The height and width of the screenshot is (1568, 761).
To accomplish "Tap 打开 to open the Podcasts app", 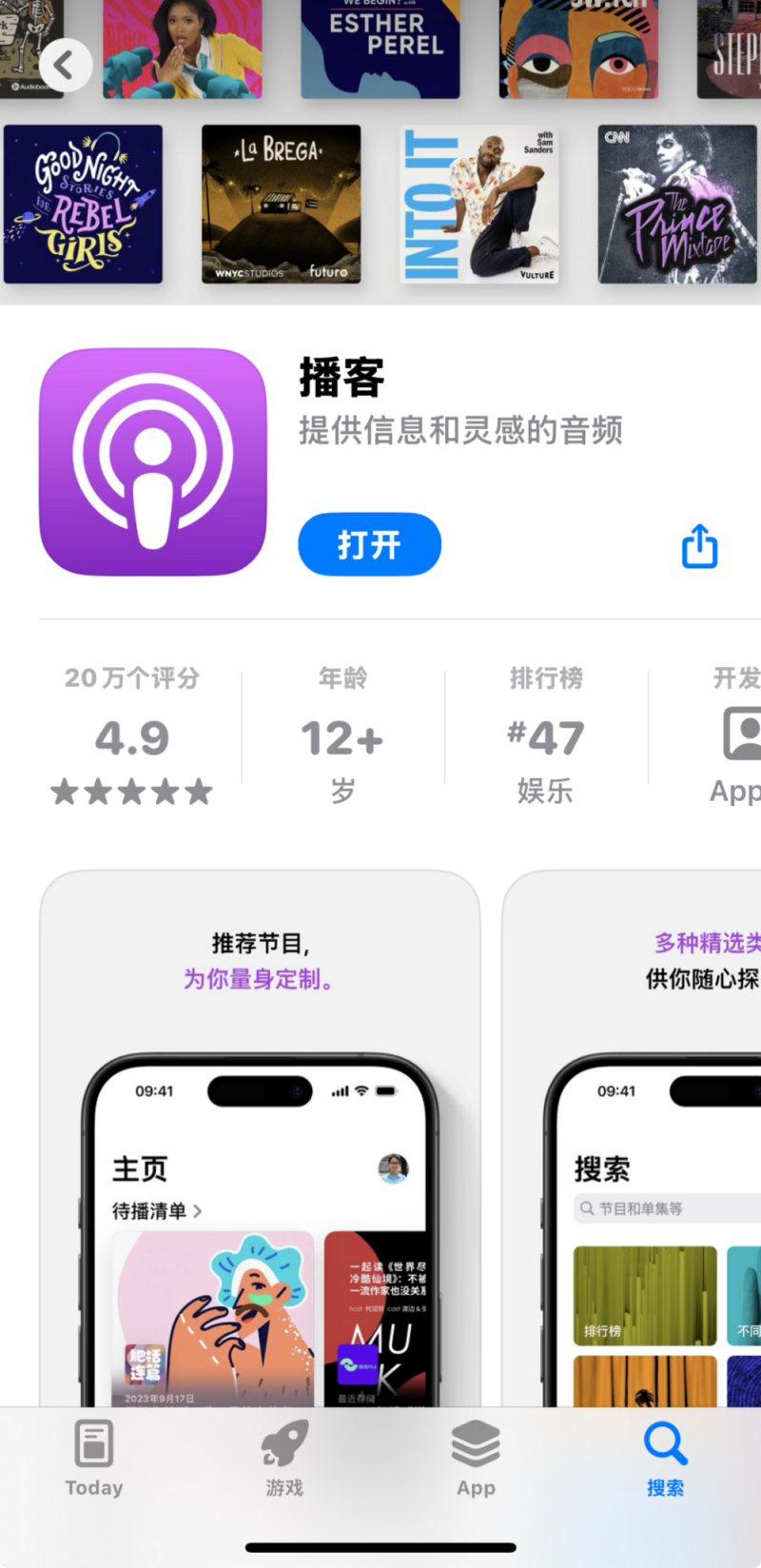I will [x=369, y=544].
